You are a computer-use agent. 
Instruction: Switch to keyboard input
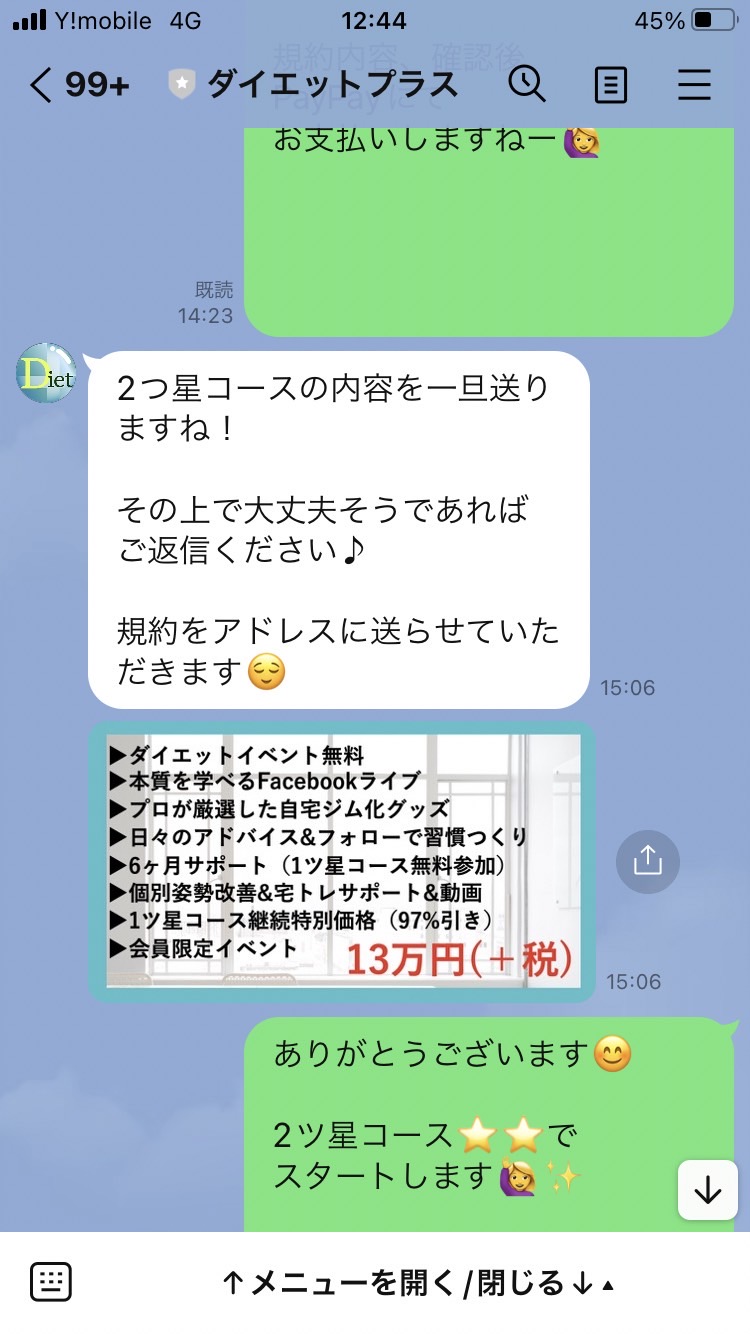51,1281
